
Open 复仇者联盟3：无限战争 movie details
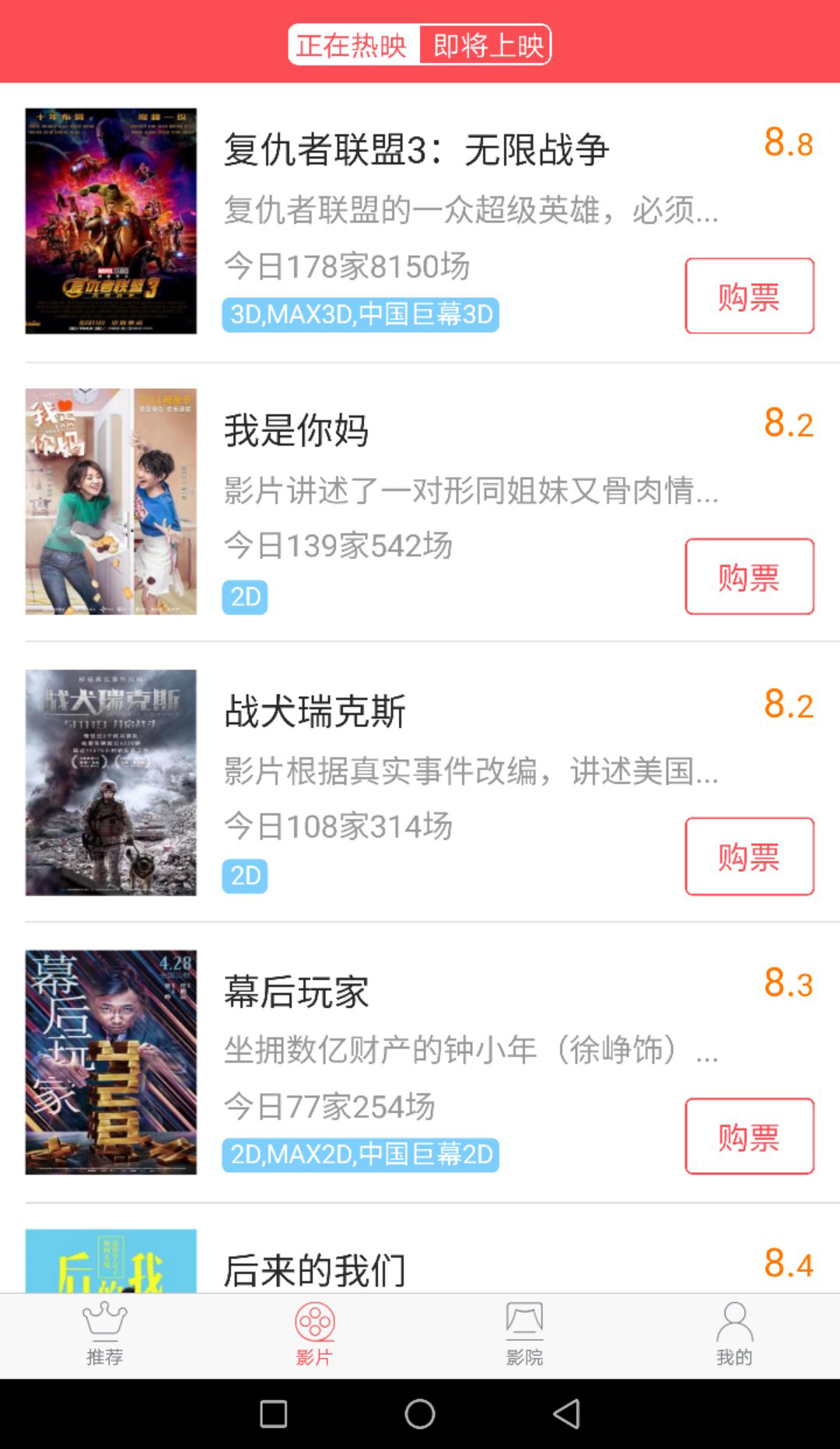416,149
